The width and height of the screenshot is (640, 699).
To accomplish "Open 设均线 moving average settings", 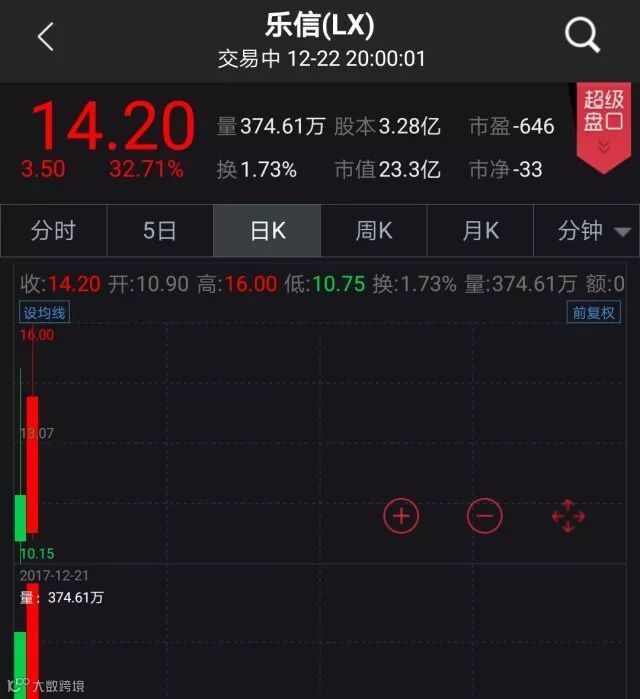I will coord(45,313).
